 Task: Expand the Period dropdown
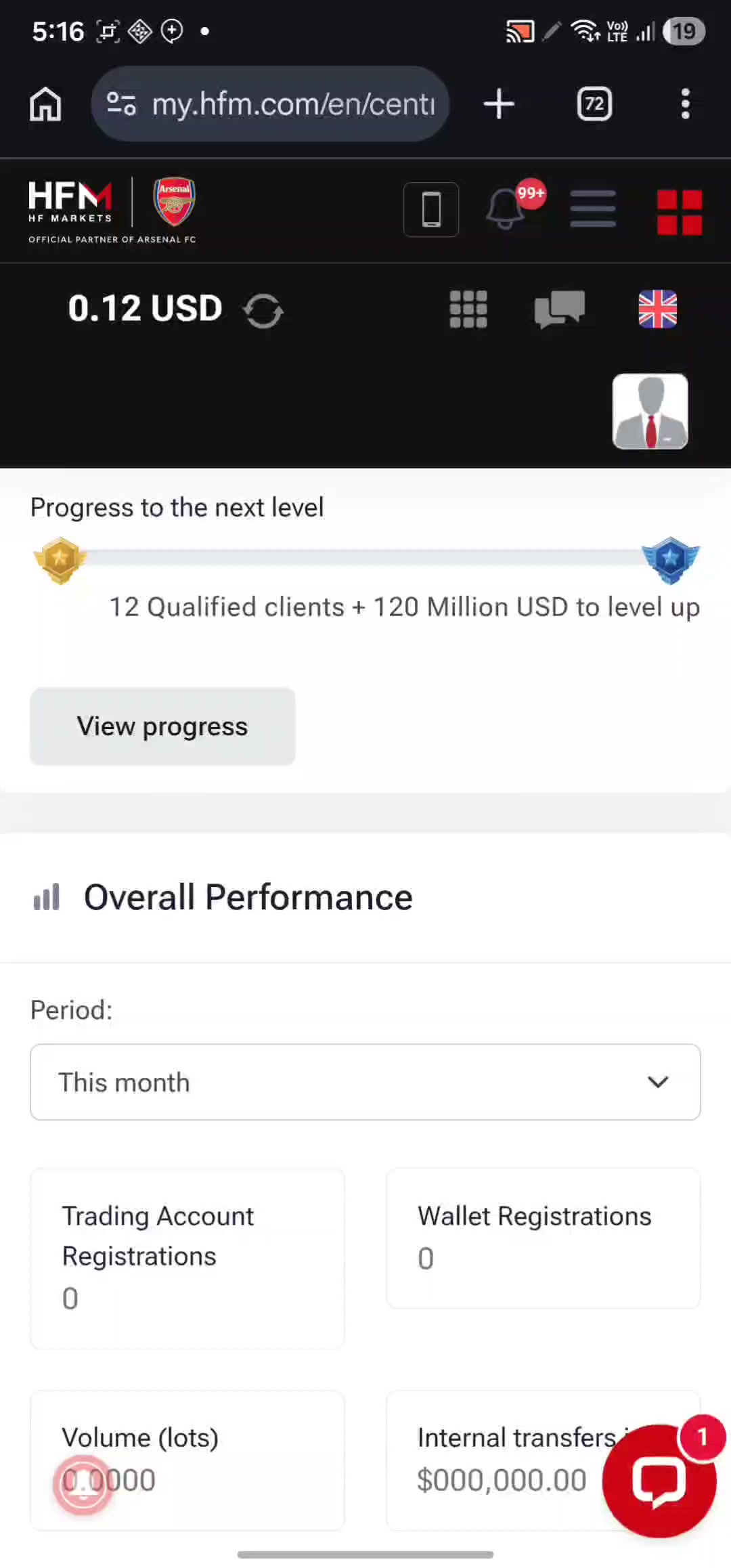pyautogui.click(x=365, y=1082)
